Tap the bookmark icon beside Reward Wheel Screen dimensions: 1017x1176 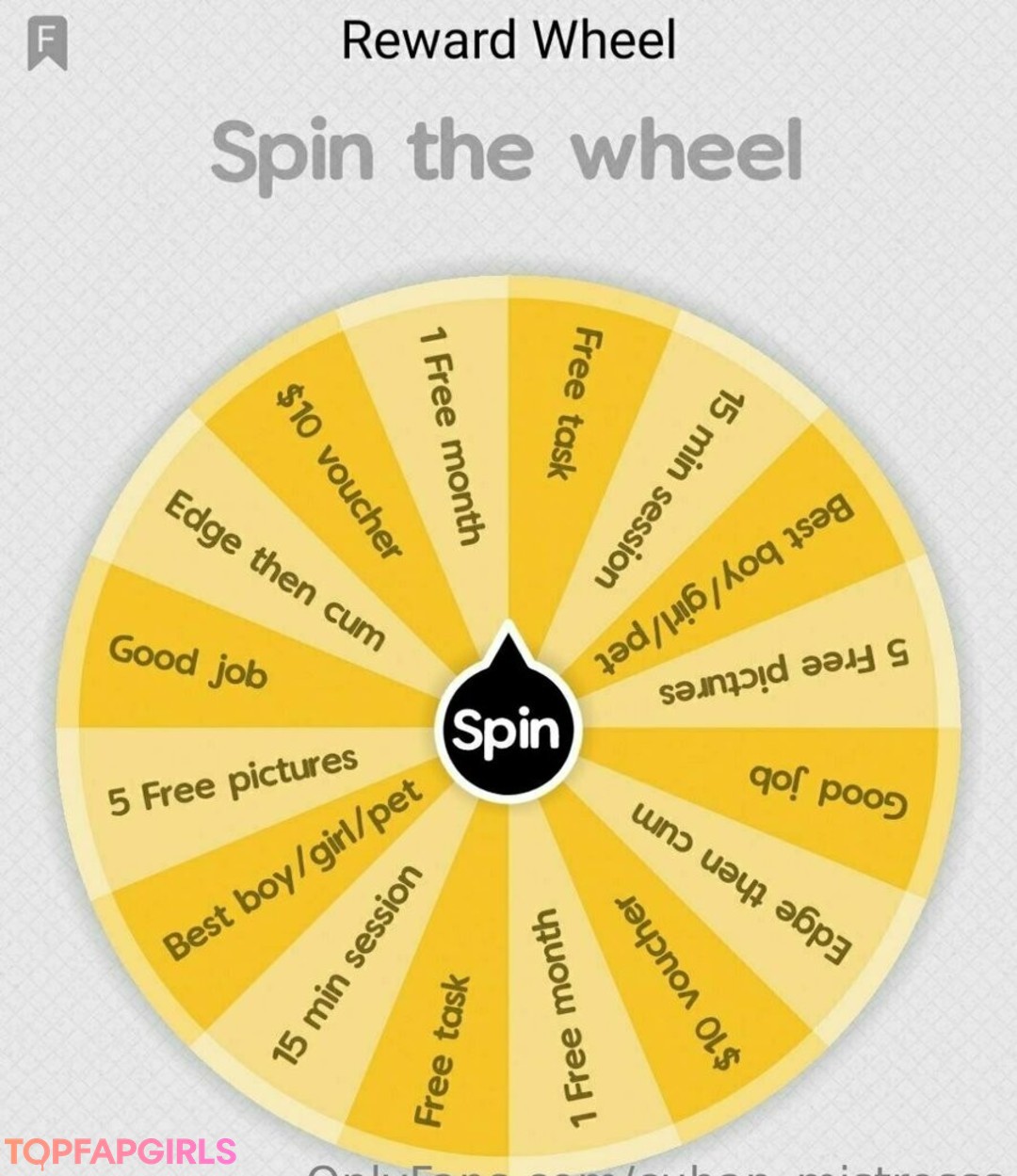tap(47, 43)
